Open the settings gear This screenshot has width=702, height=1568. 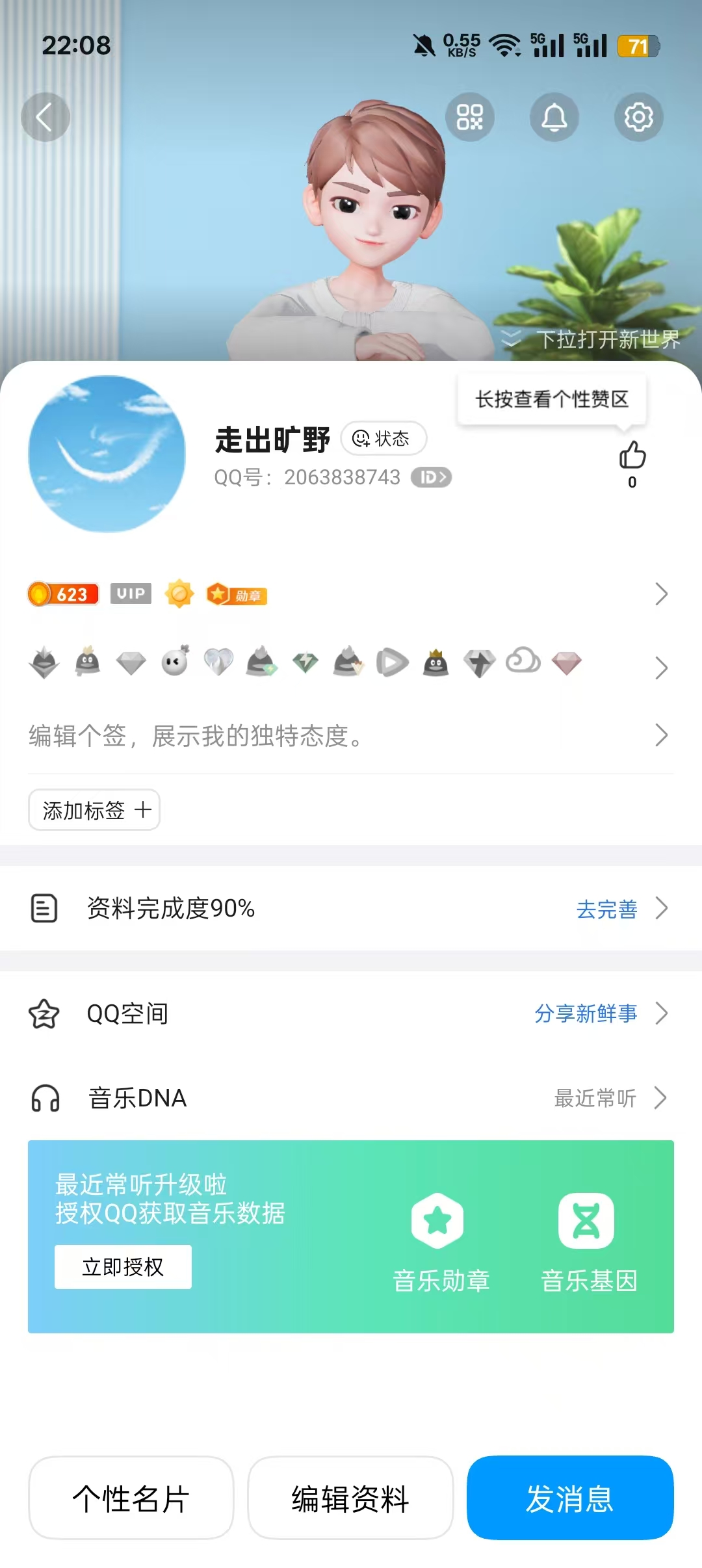pyautogui.click(x=638, y=117)
